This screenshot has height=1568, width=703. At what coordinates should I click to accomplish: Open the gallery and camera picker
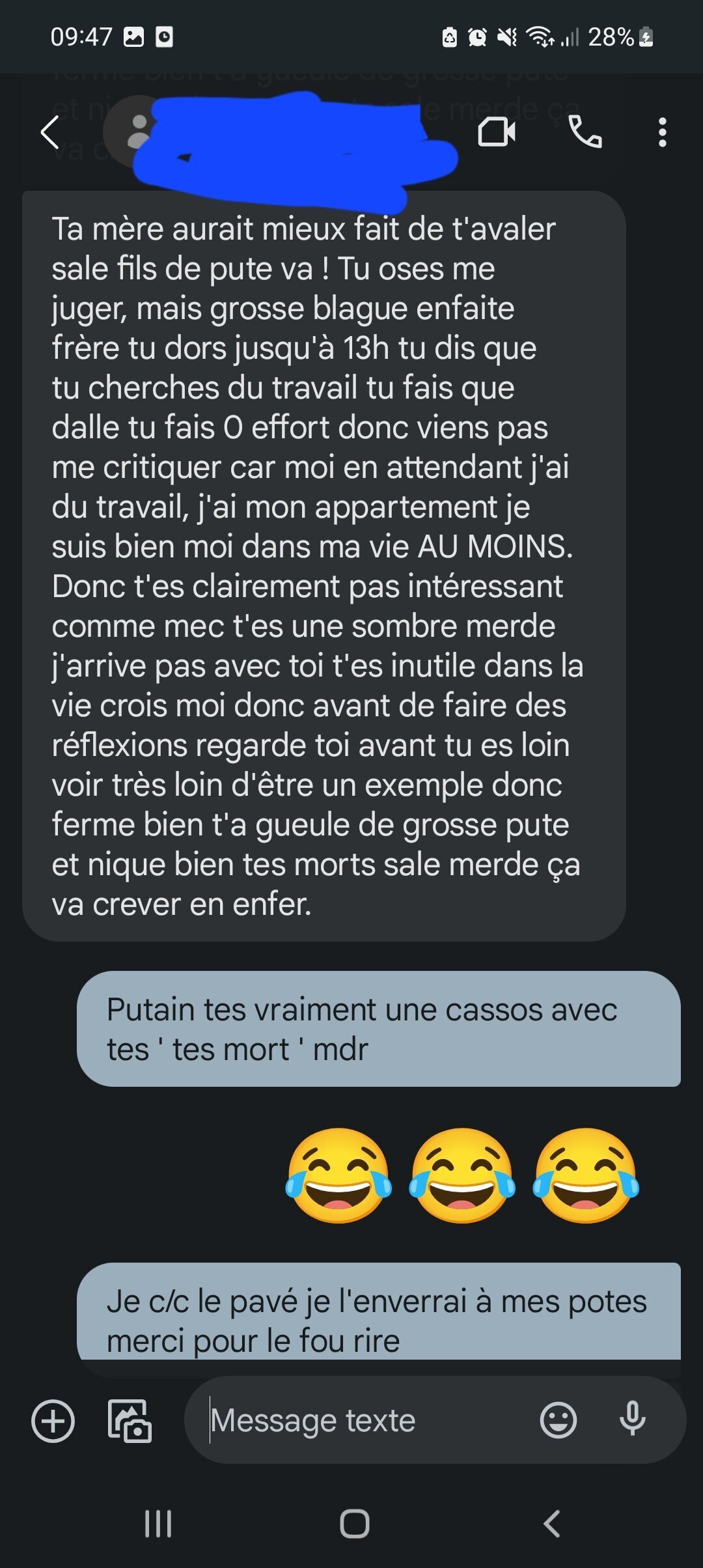130,1420
